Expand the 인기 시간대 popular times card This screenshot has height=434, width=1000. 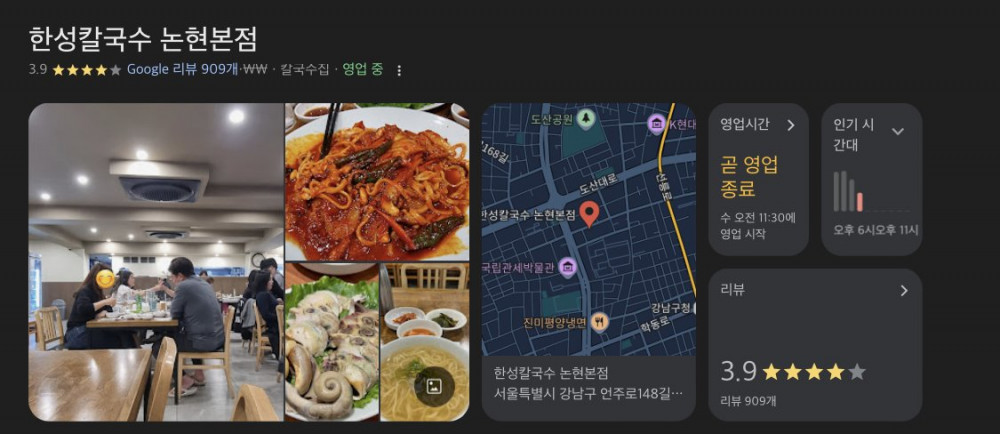click(x=871, y=179)
